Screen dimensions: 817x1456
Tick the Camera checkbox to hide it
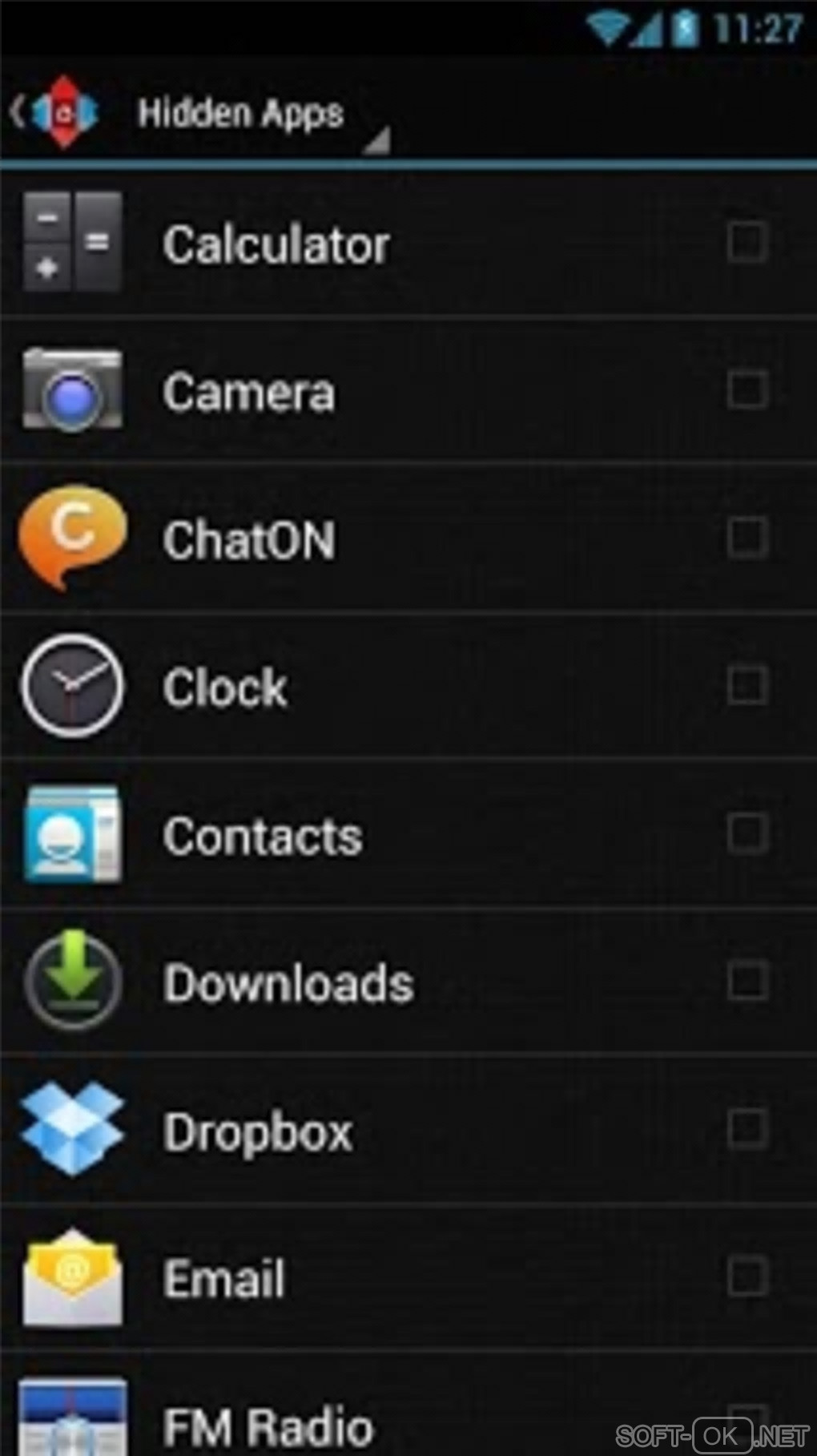coord(747,390)
